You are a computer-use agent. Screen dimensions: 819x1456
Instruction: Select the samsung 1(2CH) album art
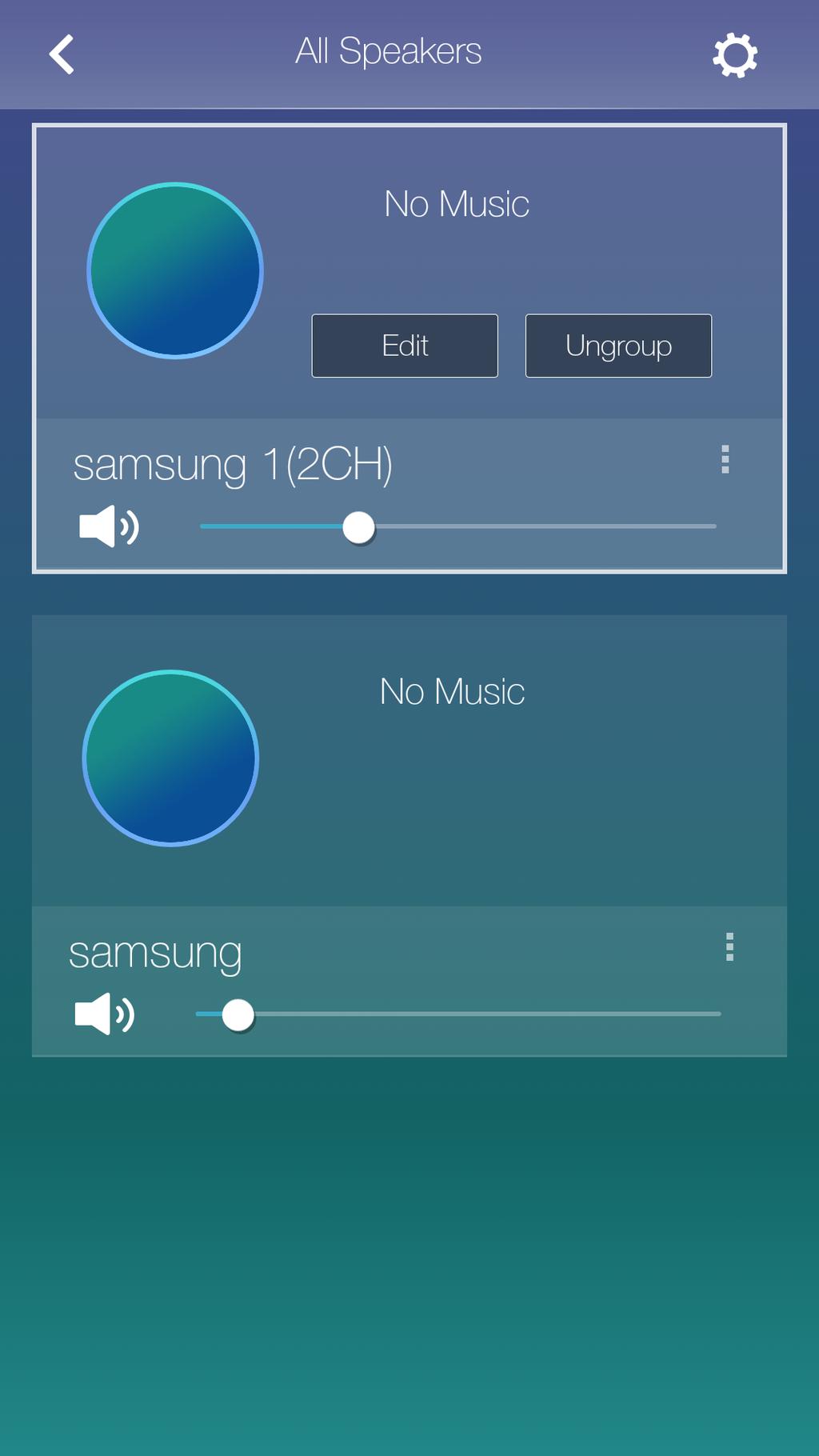coord(175,270)
